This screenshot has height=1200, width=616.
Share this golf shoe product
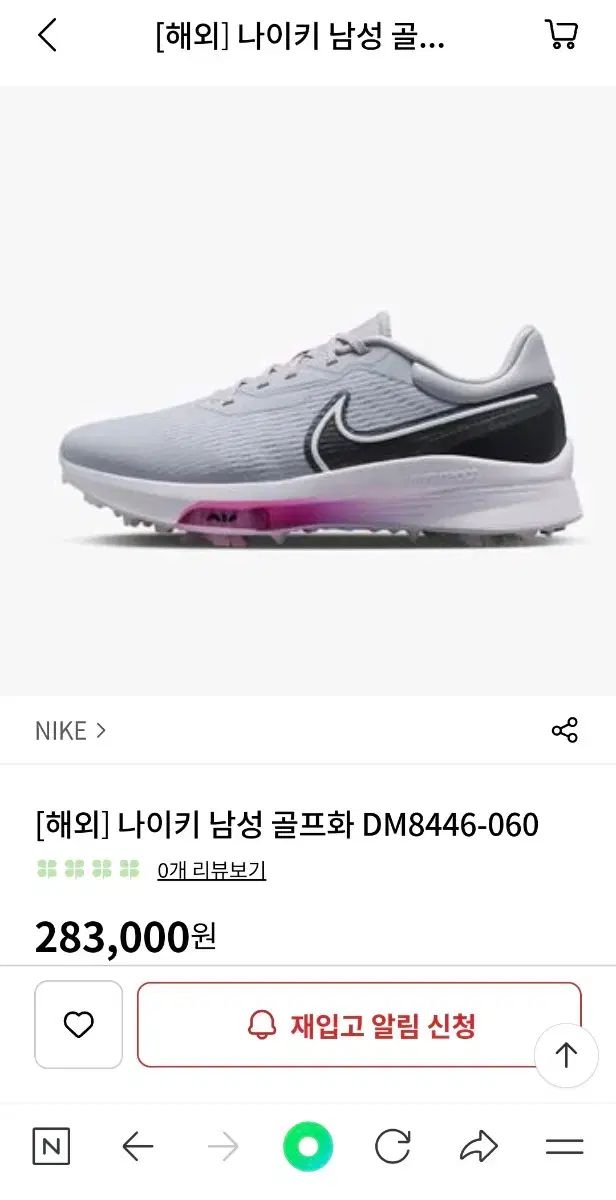click(564, 730)
